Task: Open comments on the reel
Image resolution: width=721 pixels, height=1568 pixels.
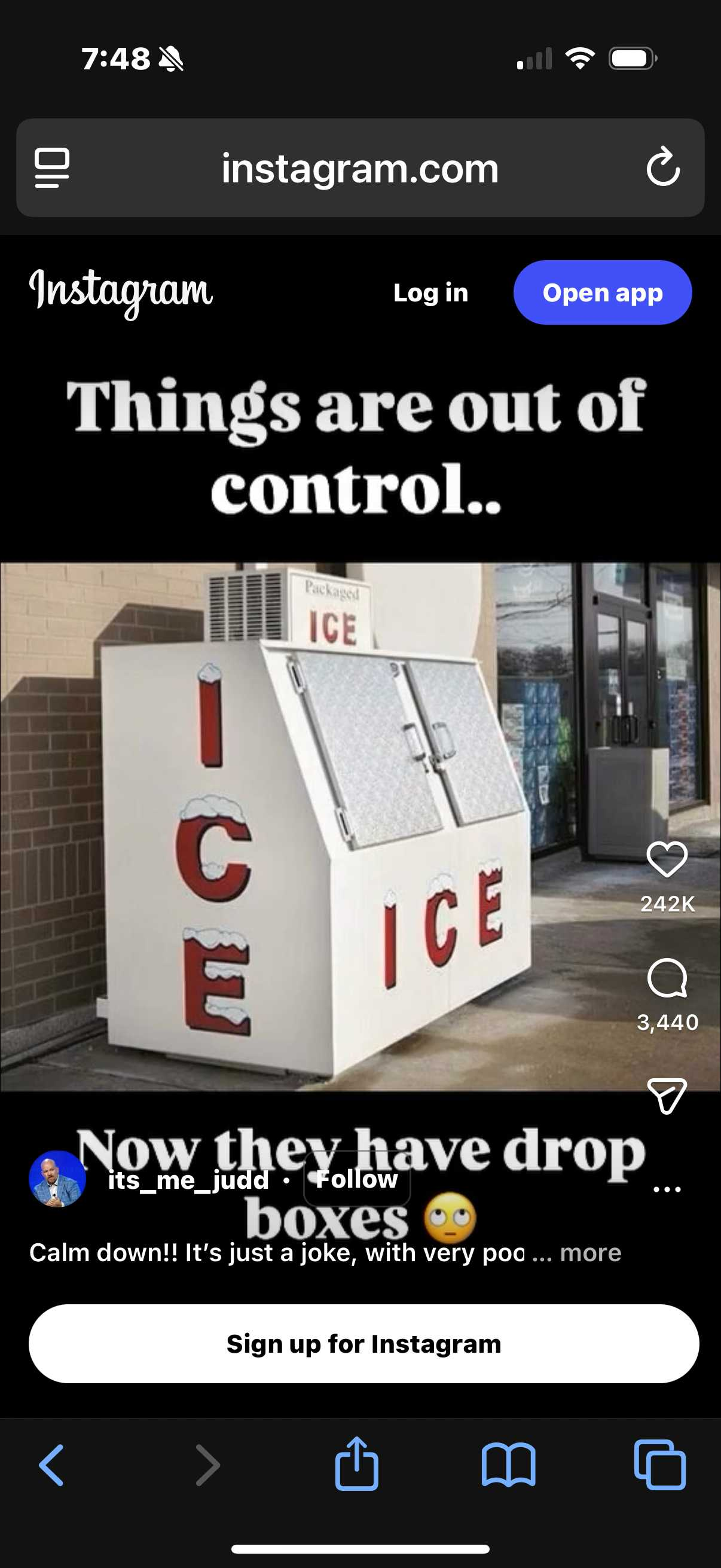Action: (667, 978)
